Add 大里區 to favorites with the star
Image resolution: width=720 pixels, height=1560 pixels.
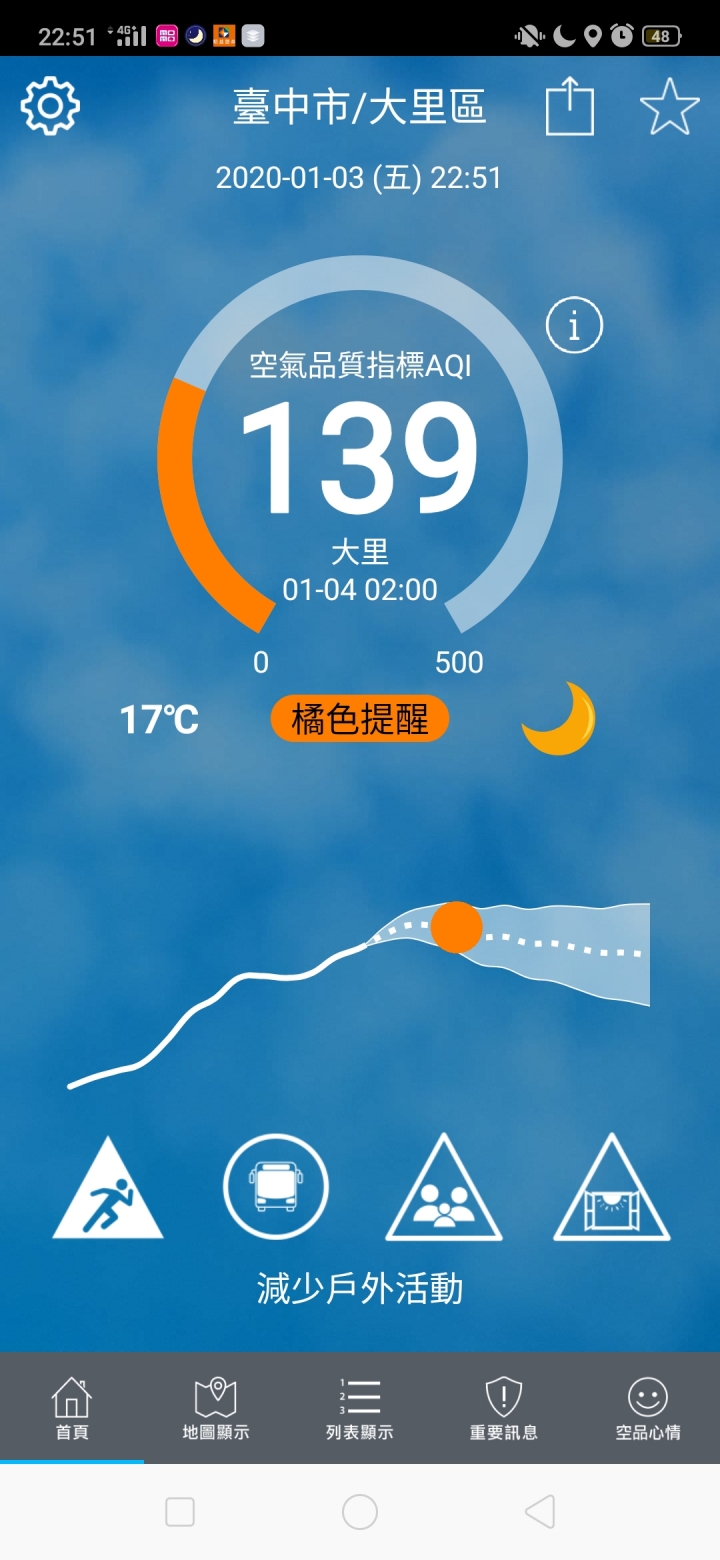click(x=669, y=106)
